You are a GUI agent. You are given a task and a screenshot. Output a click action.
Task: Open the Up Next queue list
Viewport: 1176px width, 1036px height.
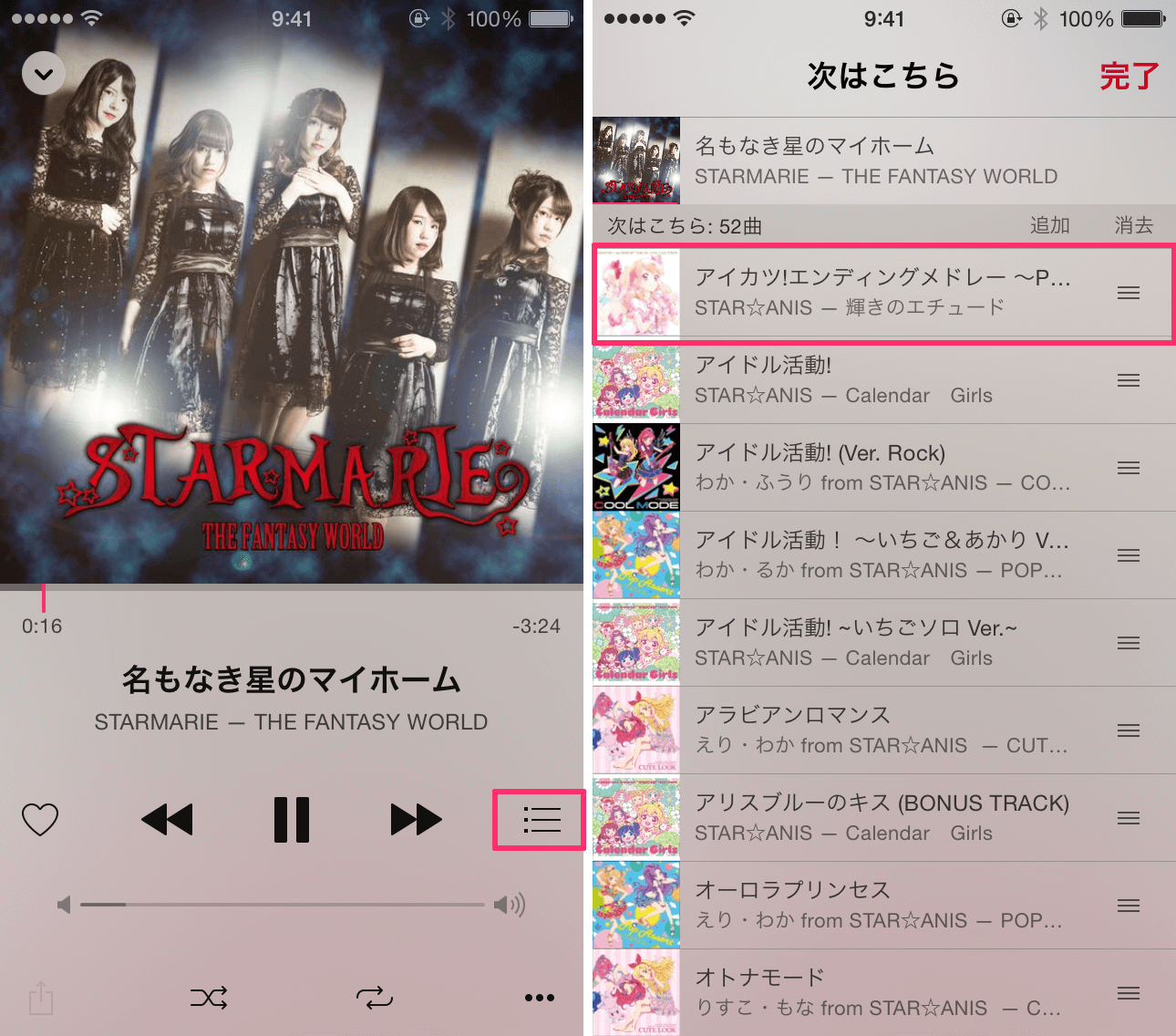(x=542, y=819)
